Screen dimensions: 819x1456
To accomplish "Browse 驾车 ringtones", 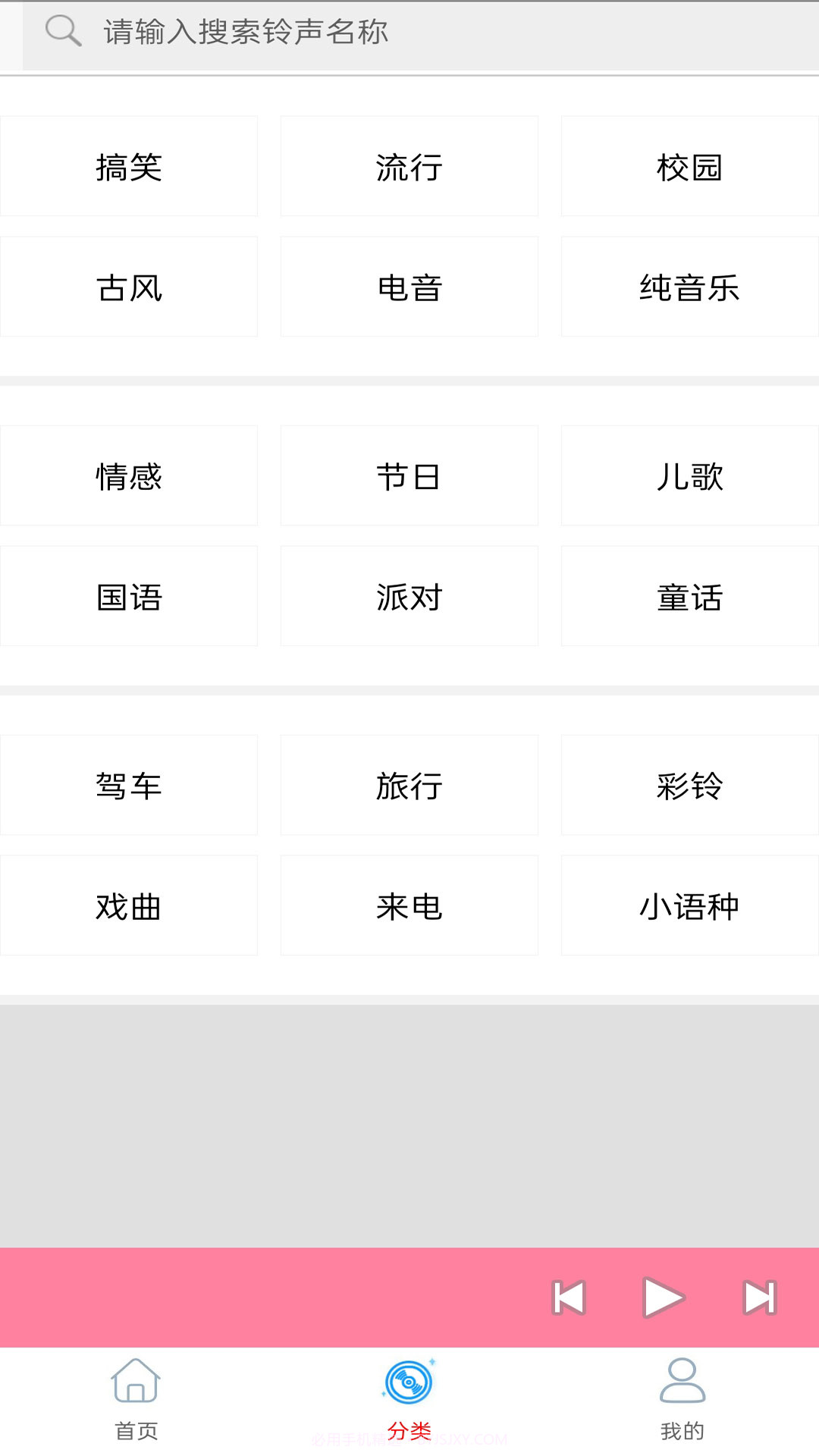I will (129, 786).
